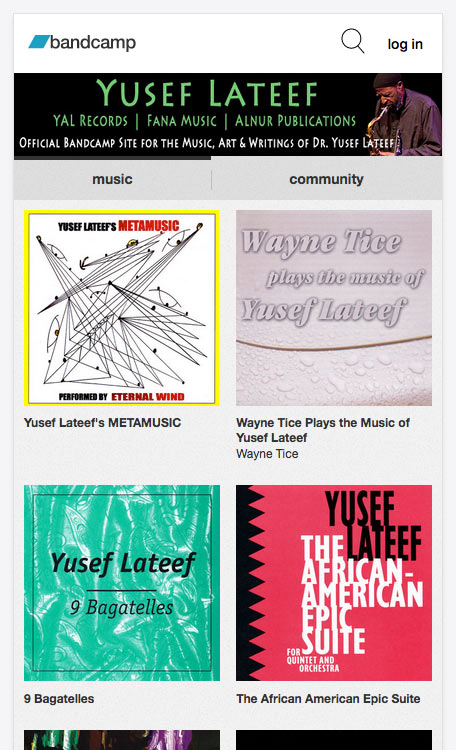Tap the Yusef Lateef header banner

click(228, 114)
